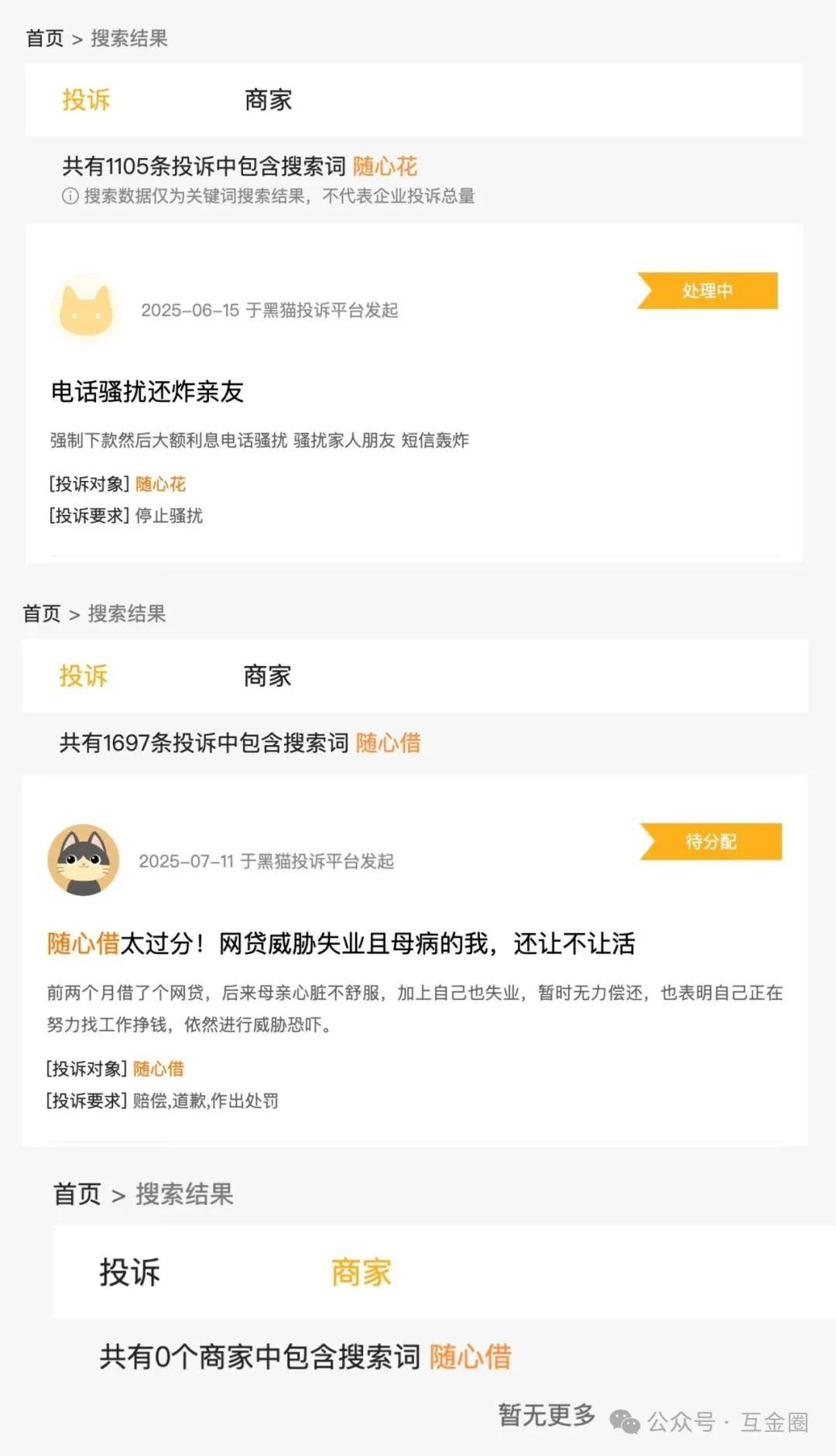Image resolution: width=836 pixels, height=1456 pixels.
Task: Click the 首页 breadcrumb at the top
Action: click(x=44, y=39)
